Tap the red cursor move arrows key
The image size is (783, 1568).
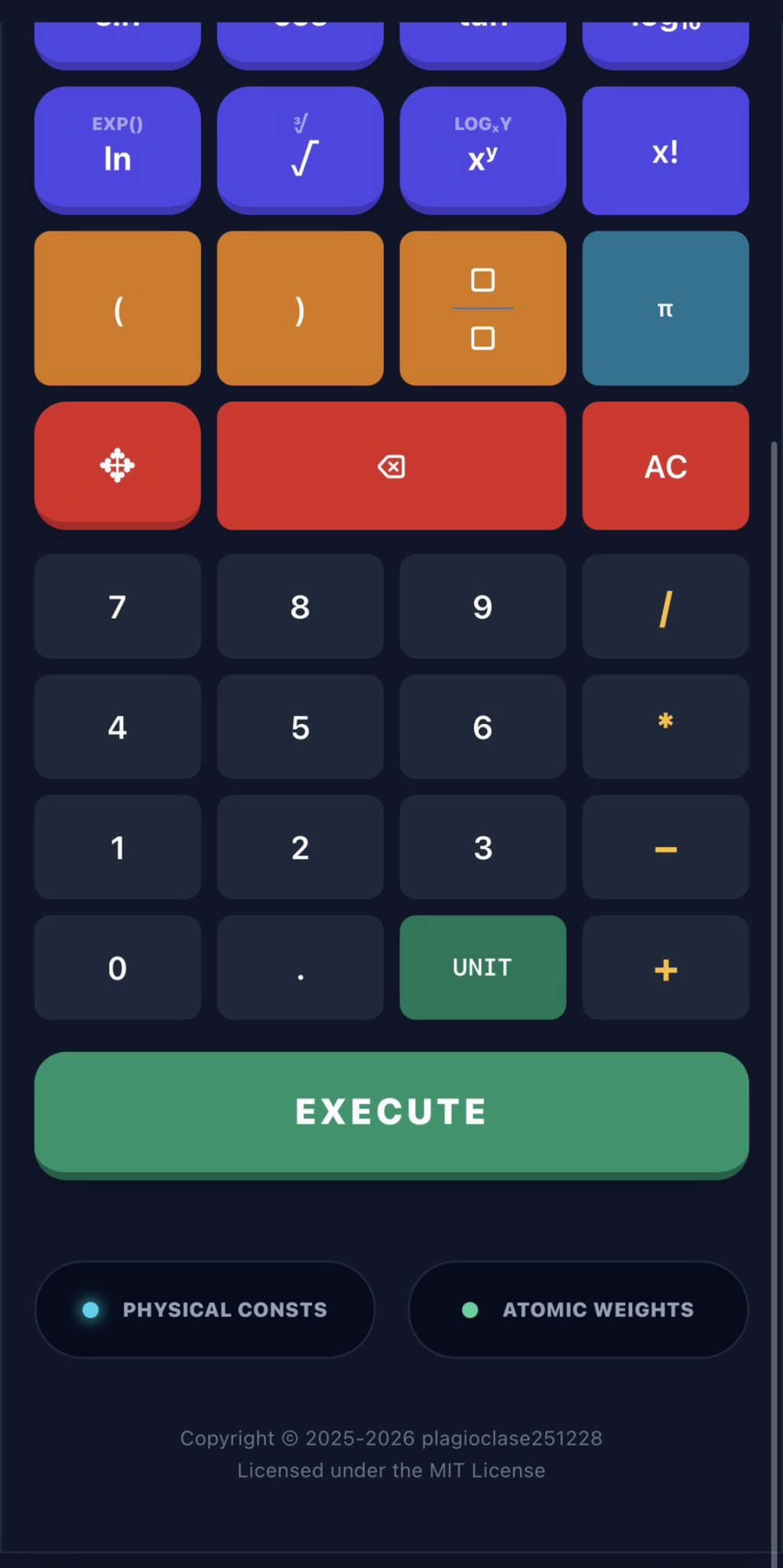[117, 465]
